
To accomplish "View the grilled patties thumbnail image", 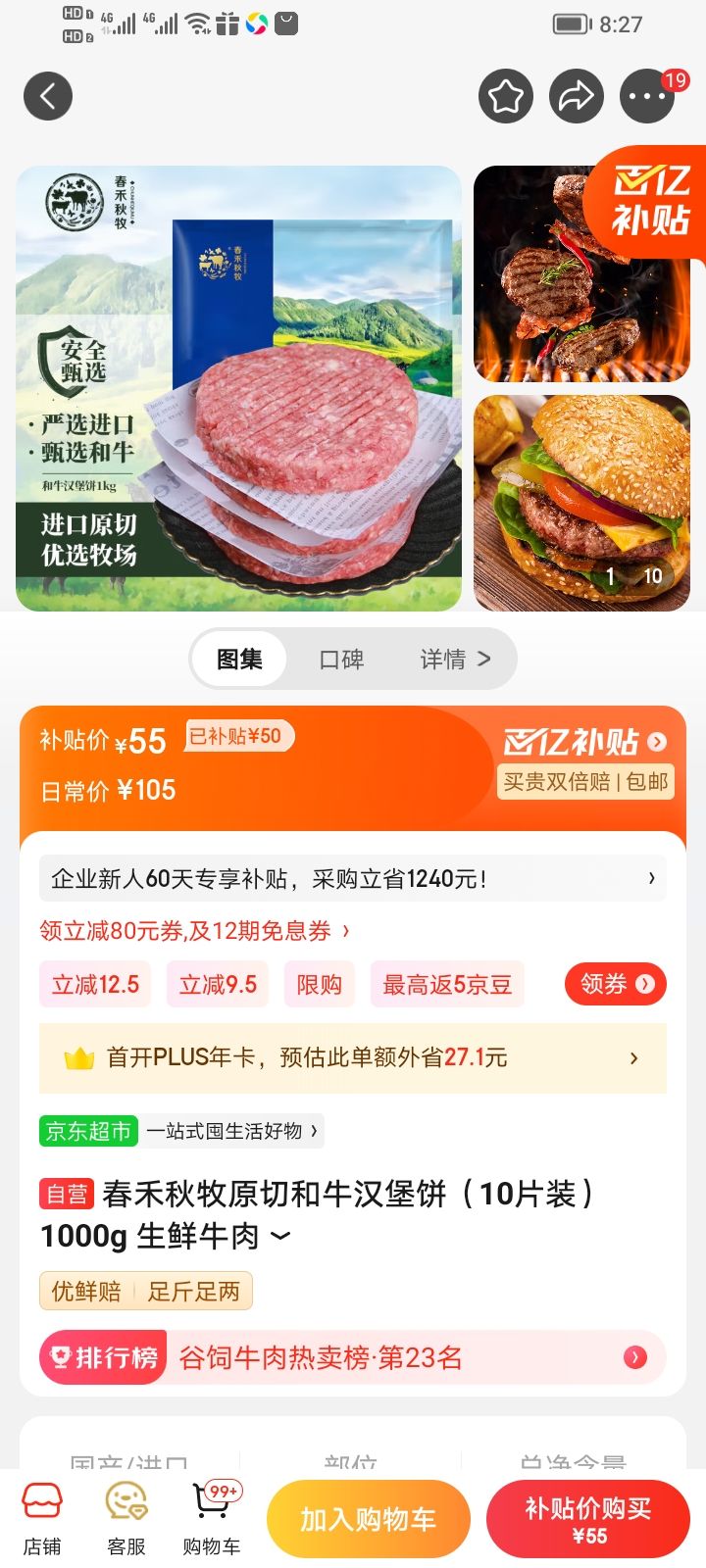I will (582, 274).
